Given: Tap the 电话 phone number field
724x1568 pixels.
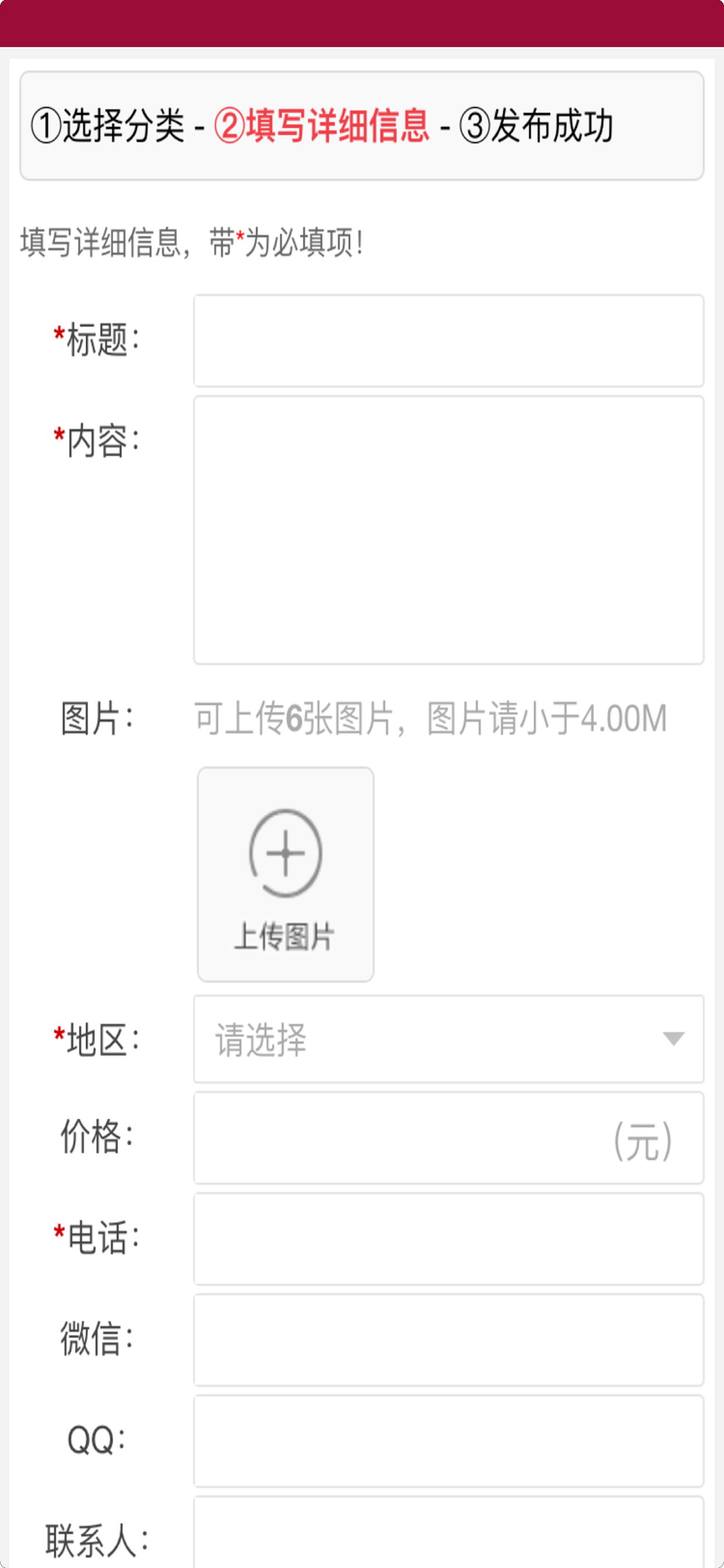Looking at the screenshot, I should coord(448,1238).
